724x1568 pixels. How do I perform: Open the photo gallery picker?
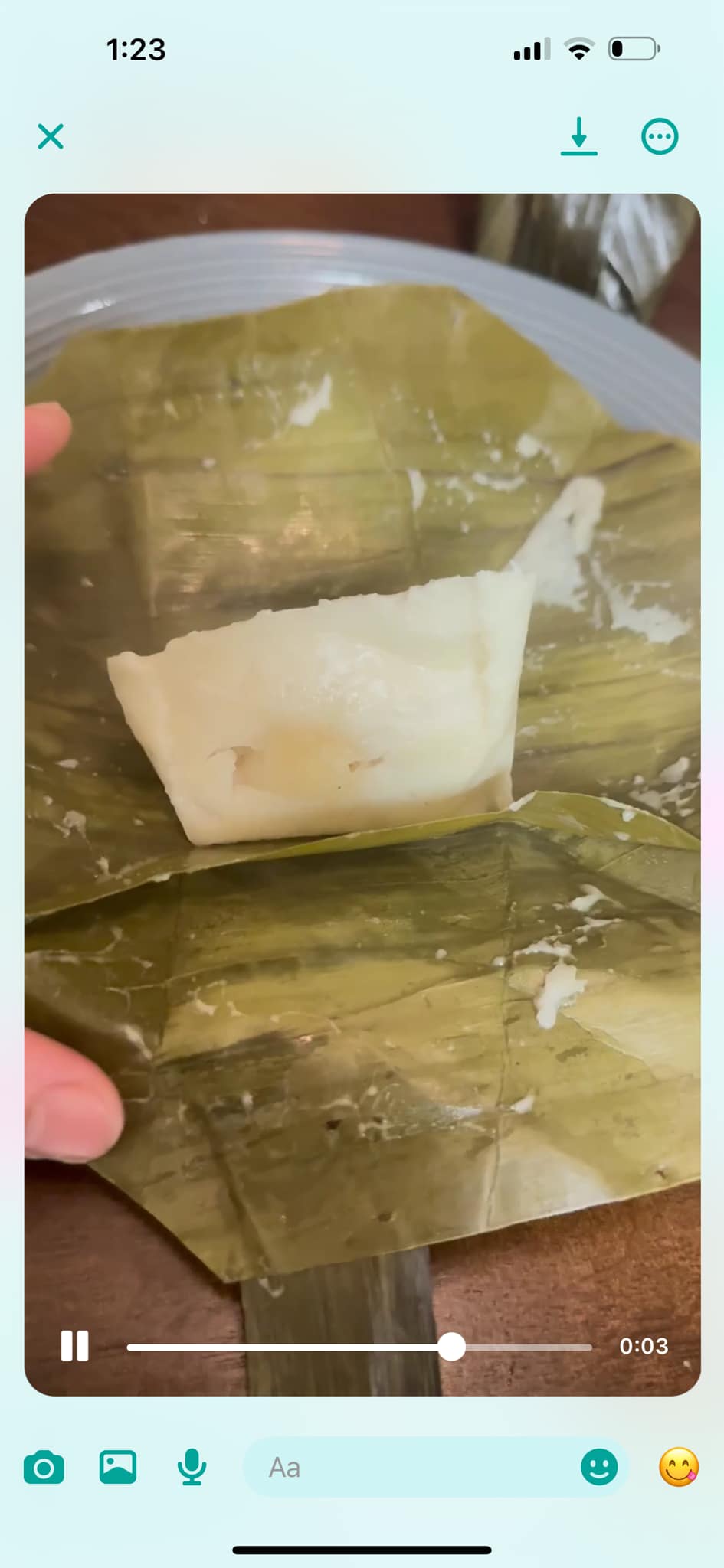(118, 1468)
